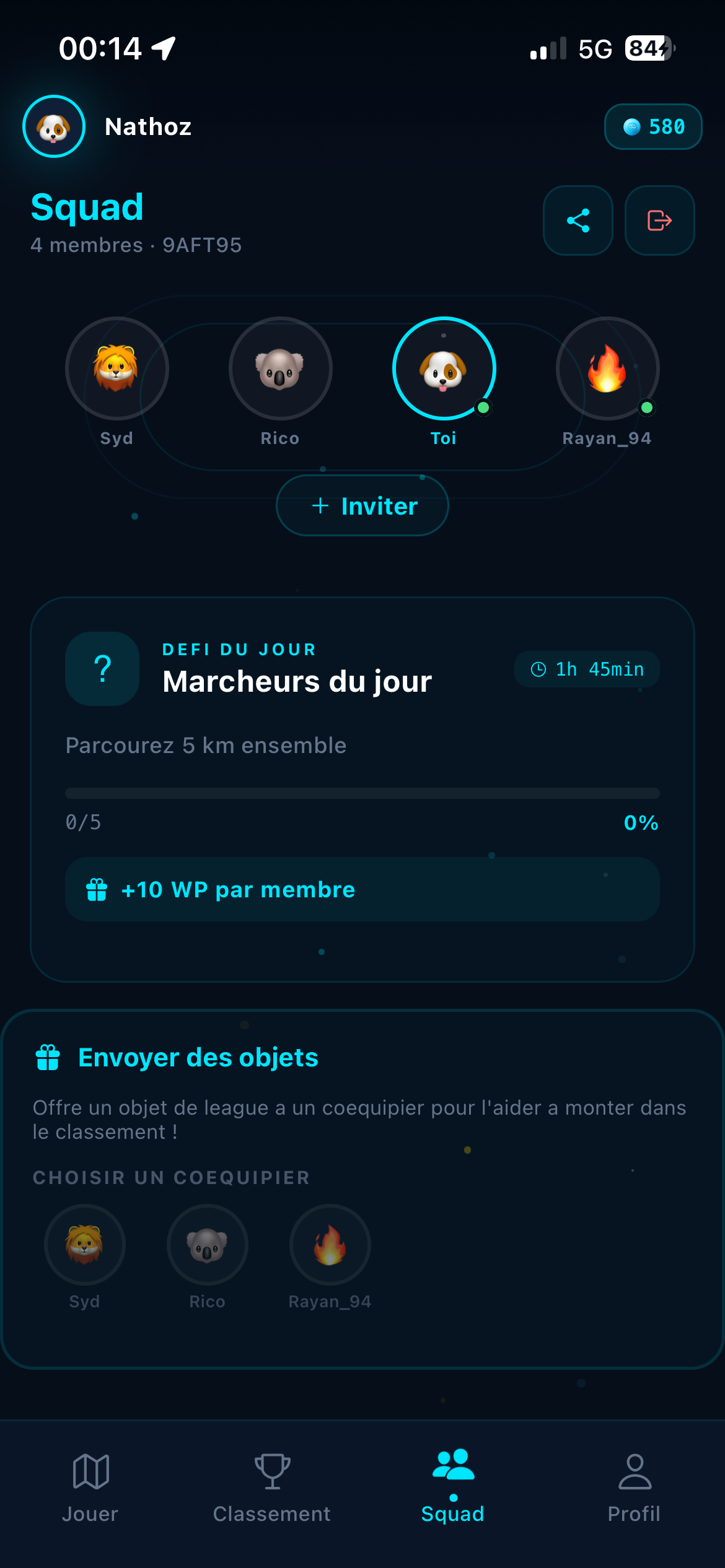725x1568 pixels.
Task: Open Nathoz profile avatar in the header
Action: (x=54, y=126)
